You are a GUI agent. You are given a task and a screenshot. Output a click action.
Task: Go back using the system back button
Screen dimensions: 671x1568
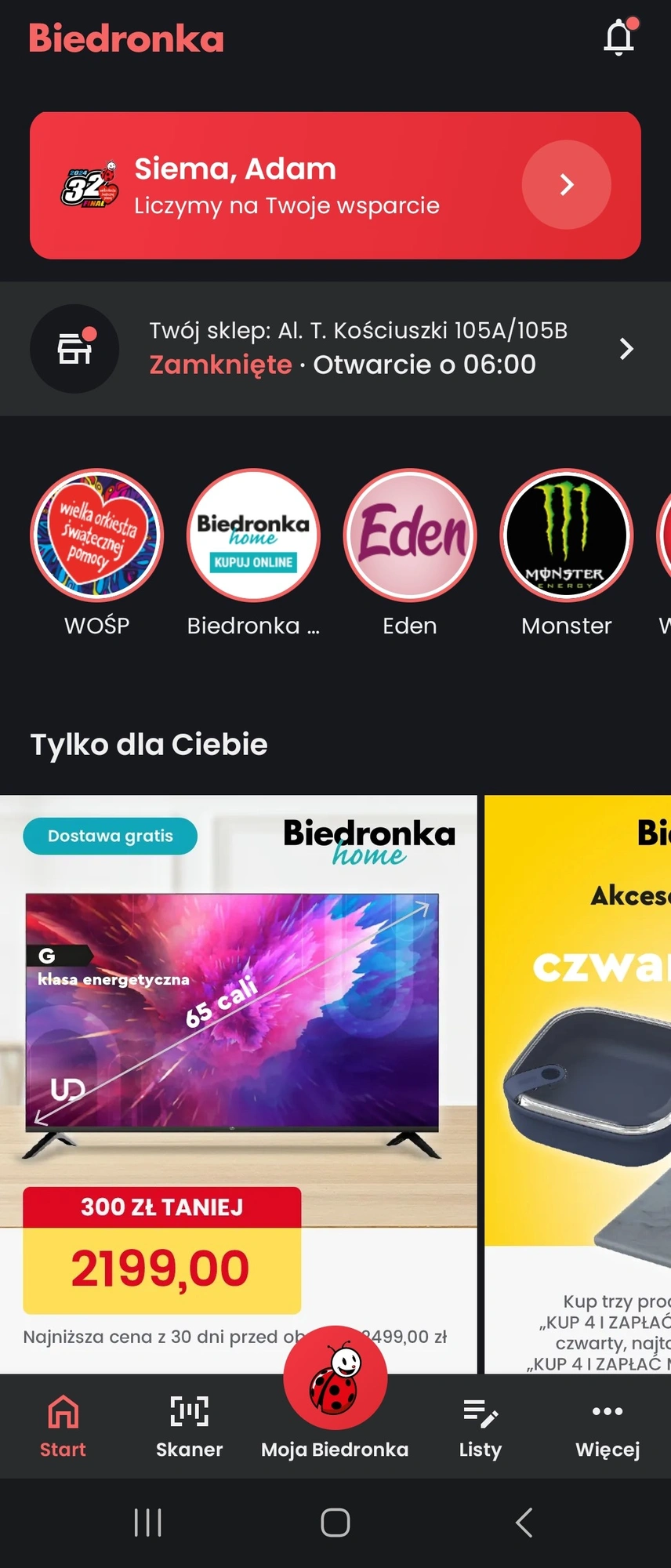coord(524,1523)
